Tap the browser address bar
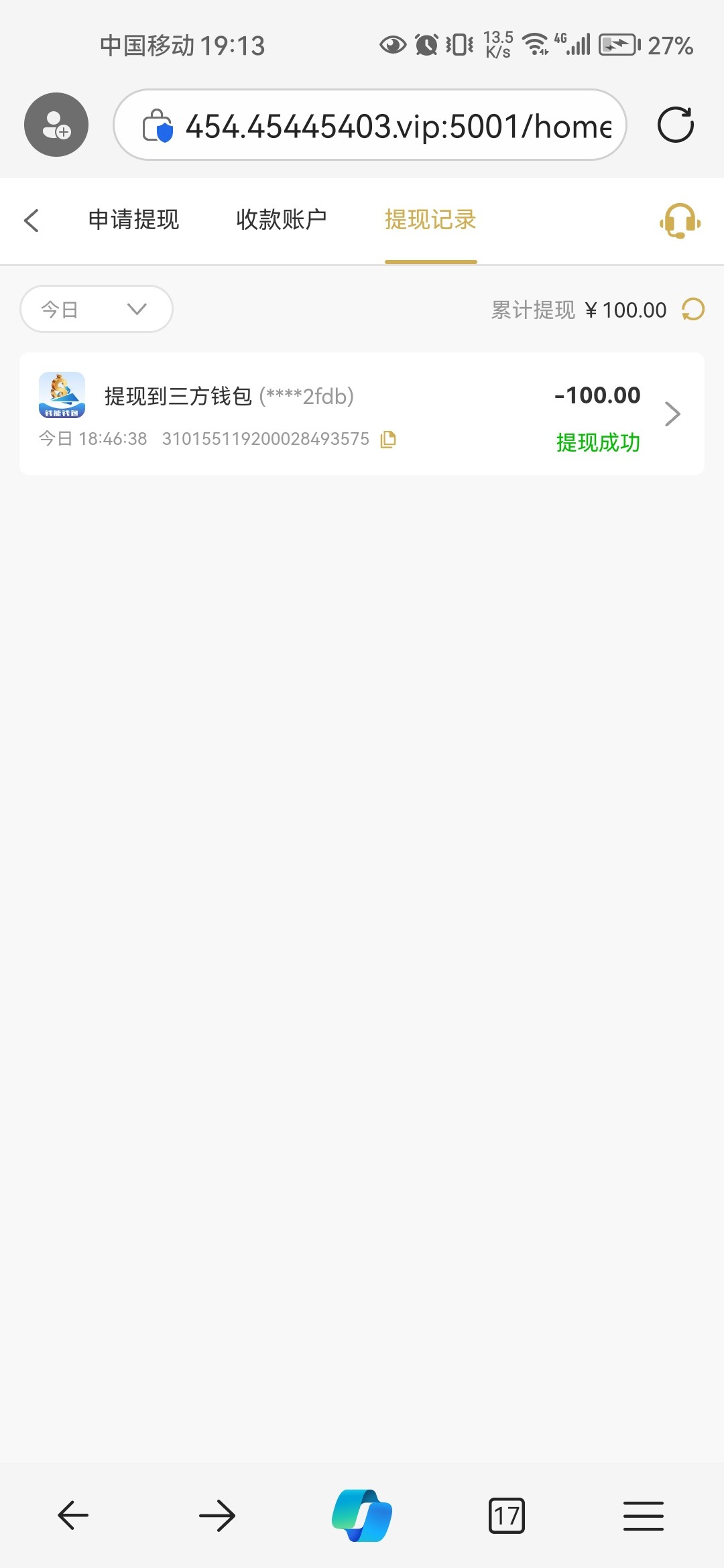724x1568 pixels. (x=370, y=125)
